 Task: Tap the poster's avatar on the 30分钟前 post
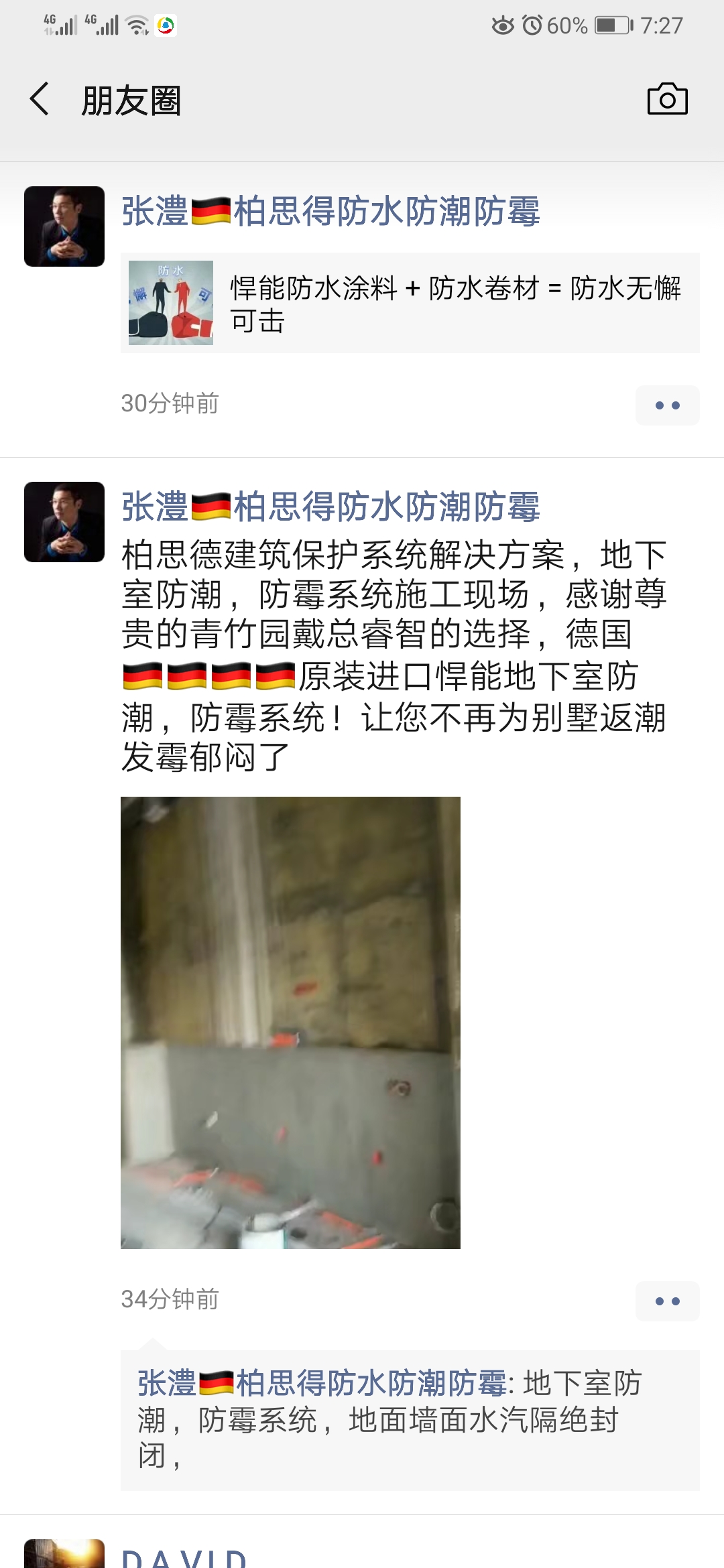pyautogui.click(x=64, y=226)
